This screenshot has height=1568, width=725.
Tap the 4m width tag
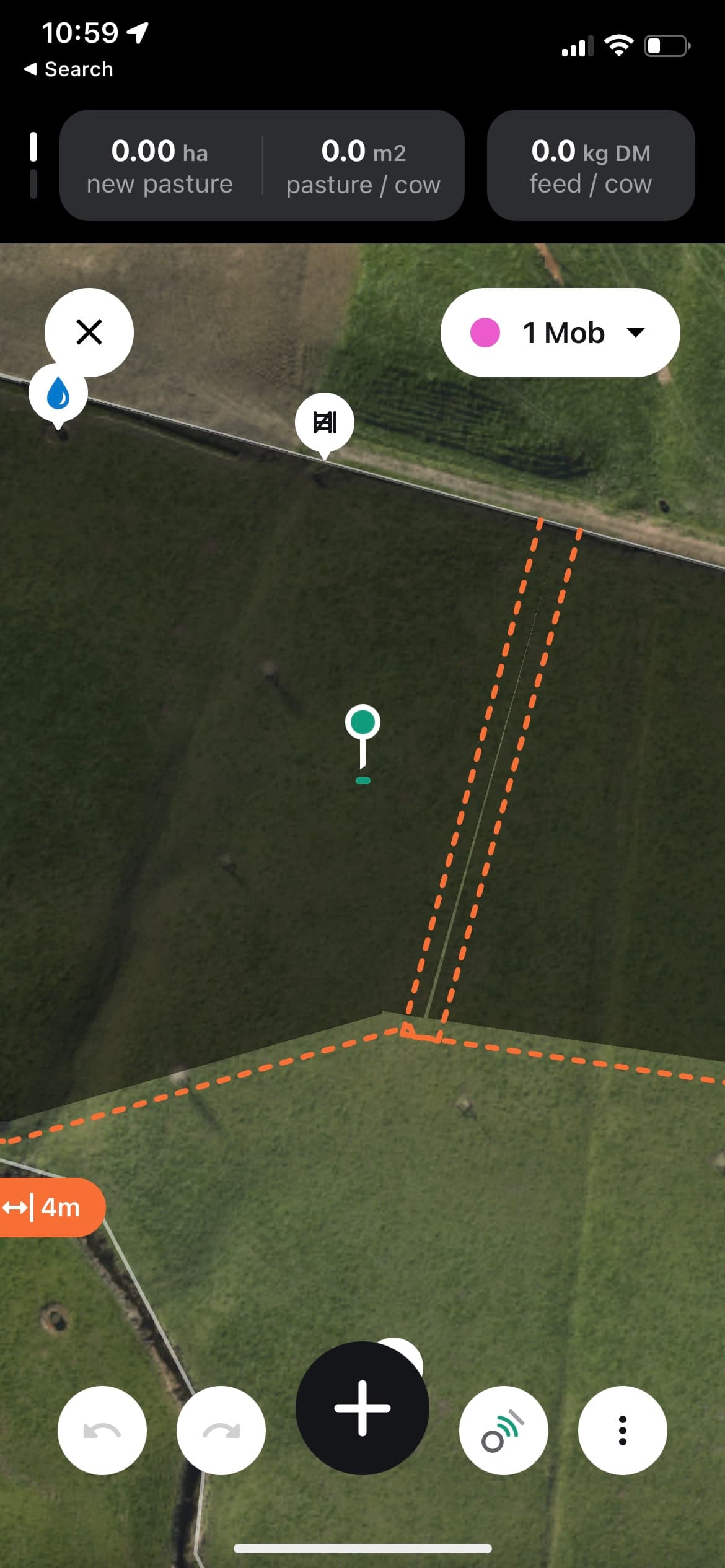click(x=50, y=1207)
